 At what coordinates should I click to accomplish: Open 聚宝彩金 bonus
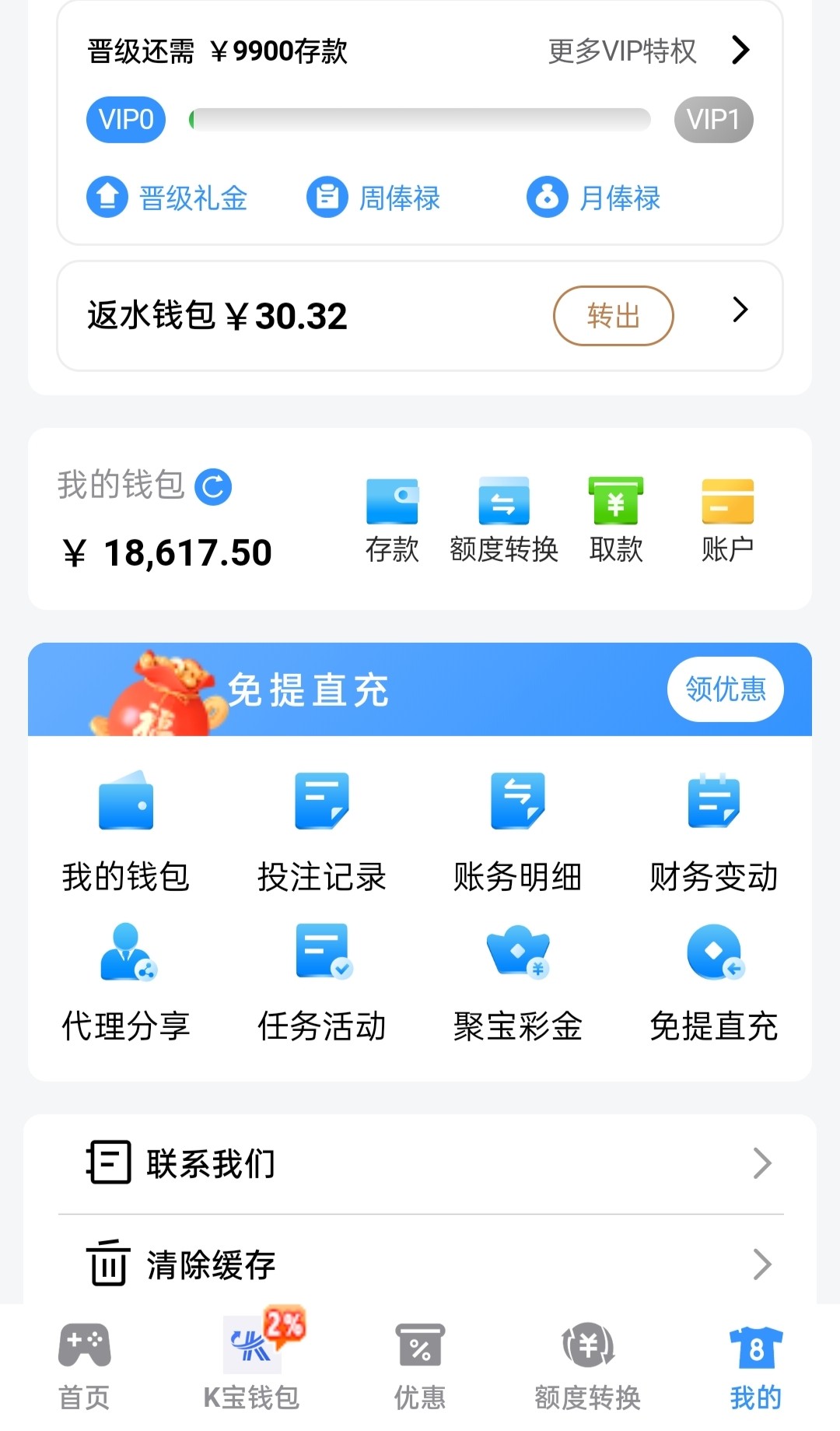point(517,982)
